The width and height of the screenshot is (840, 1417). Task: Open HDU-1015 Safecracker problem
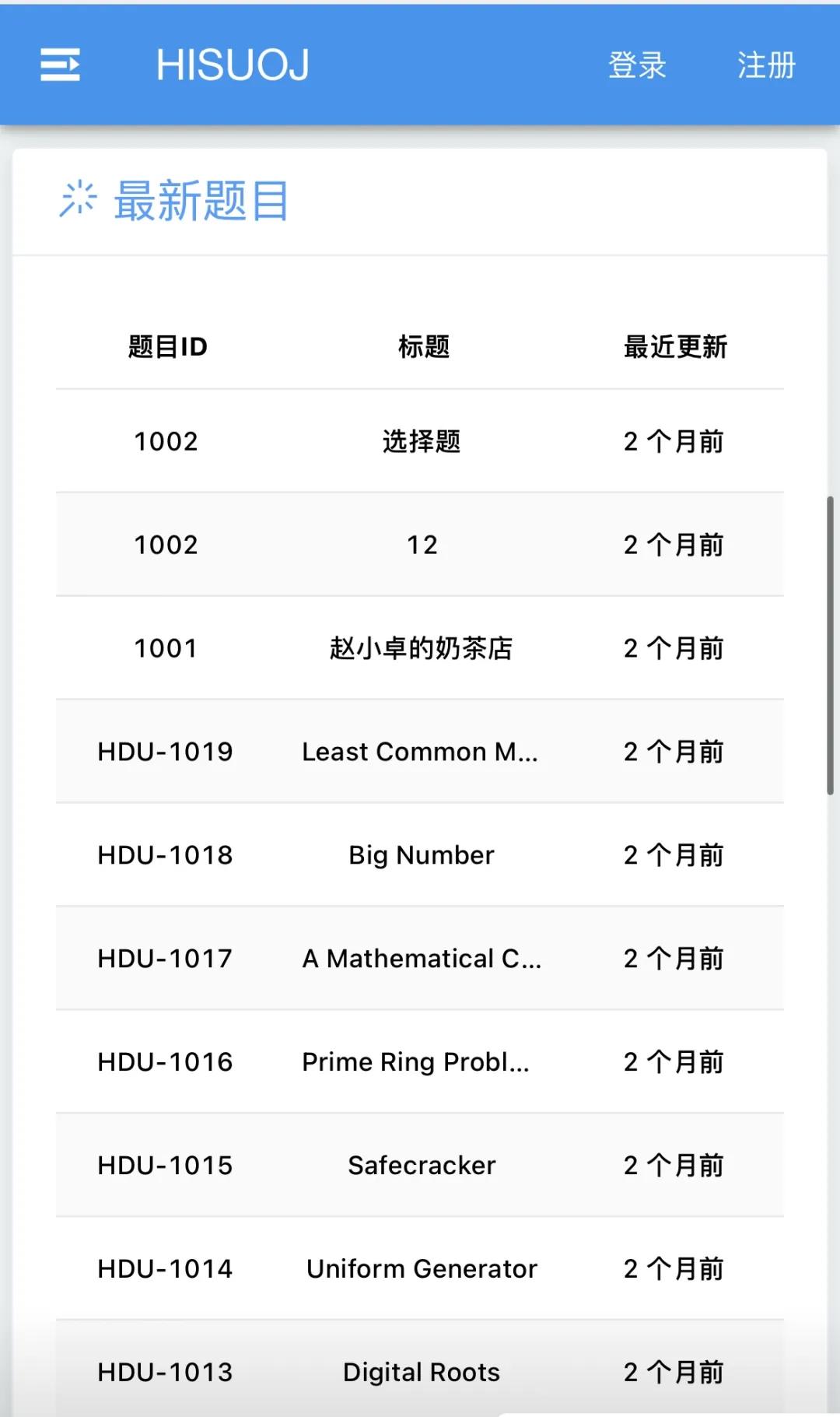[420, 1166]
